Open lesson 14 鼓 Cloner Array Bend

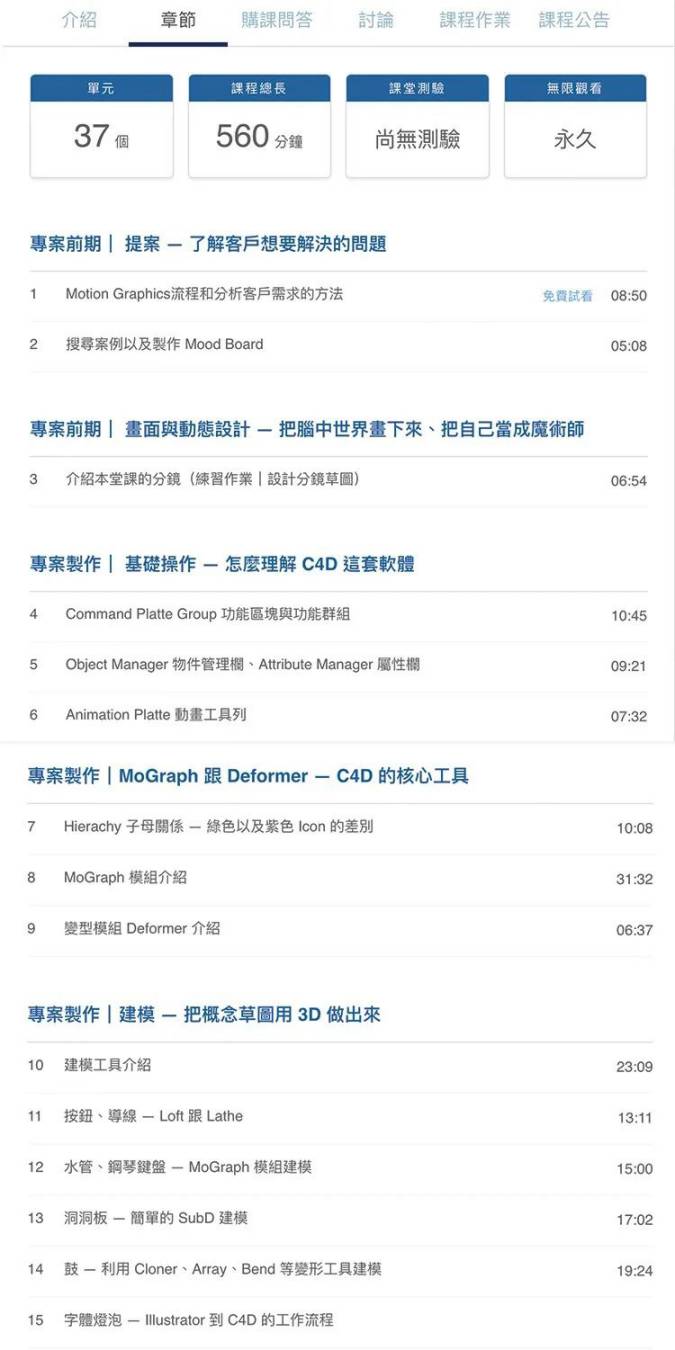click(x=222, y=1269)
